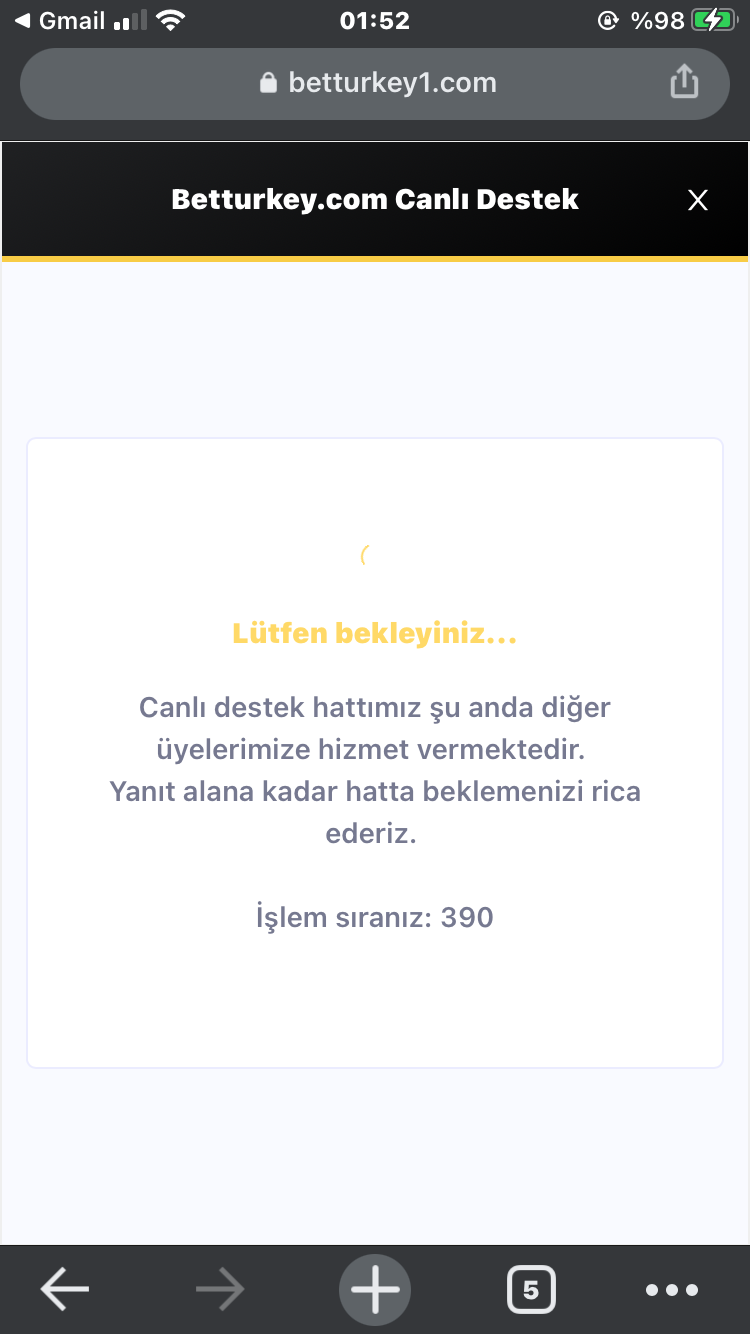Tap the betturkey1.com address bar
Image resolution: width=750 pixels, height=1334 pixels.
375,83
